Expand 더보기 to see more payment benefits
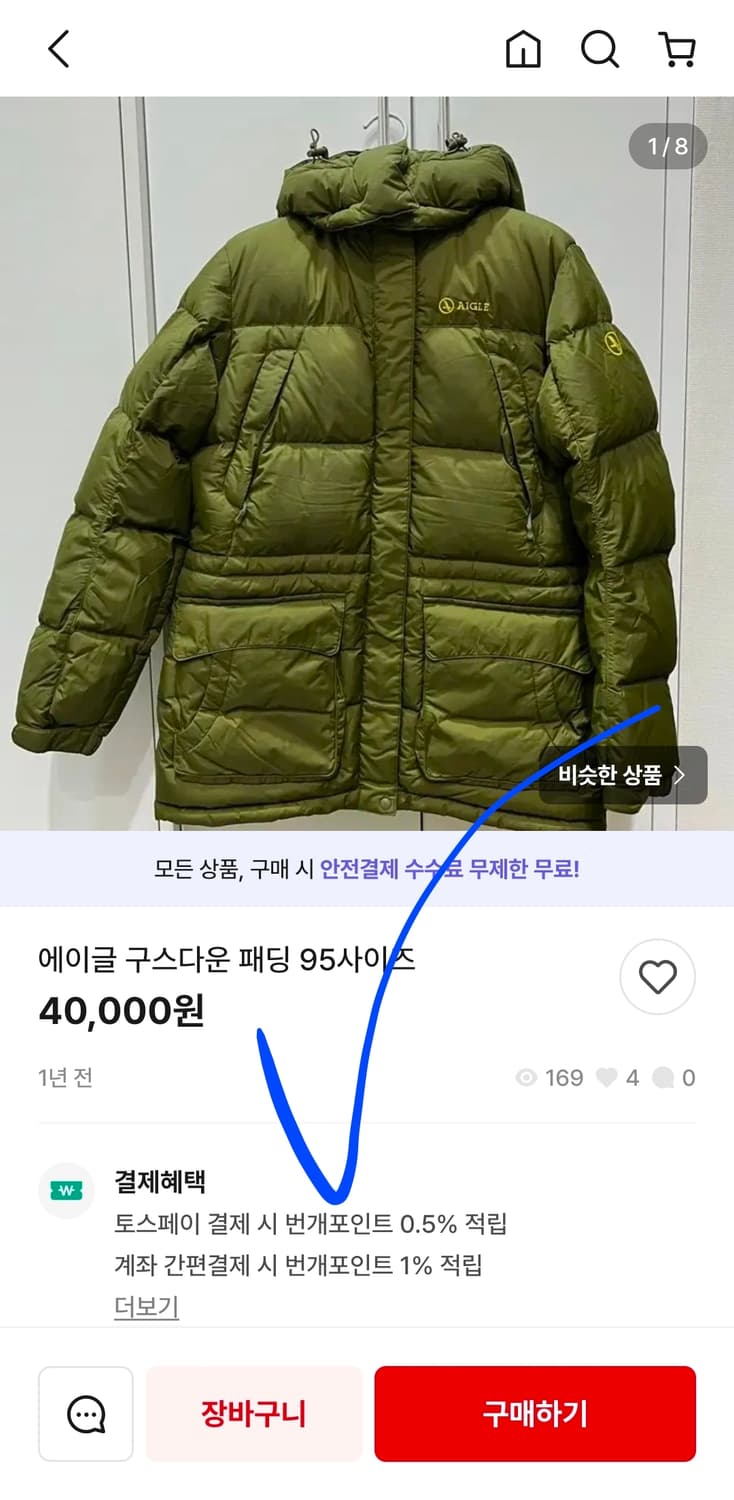 pyautogui.click(x=145, y=1306)
